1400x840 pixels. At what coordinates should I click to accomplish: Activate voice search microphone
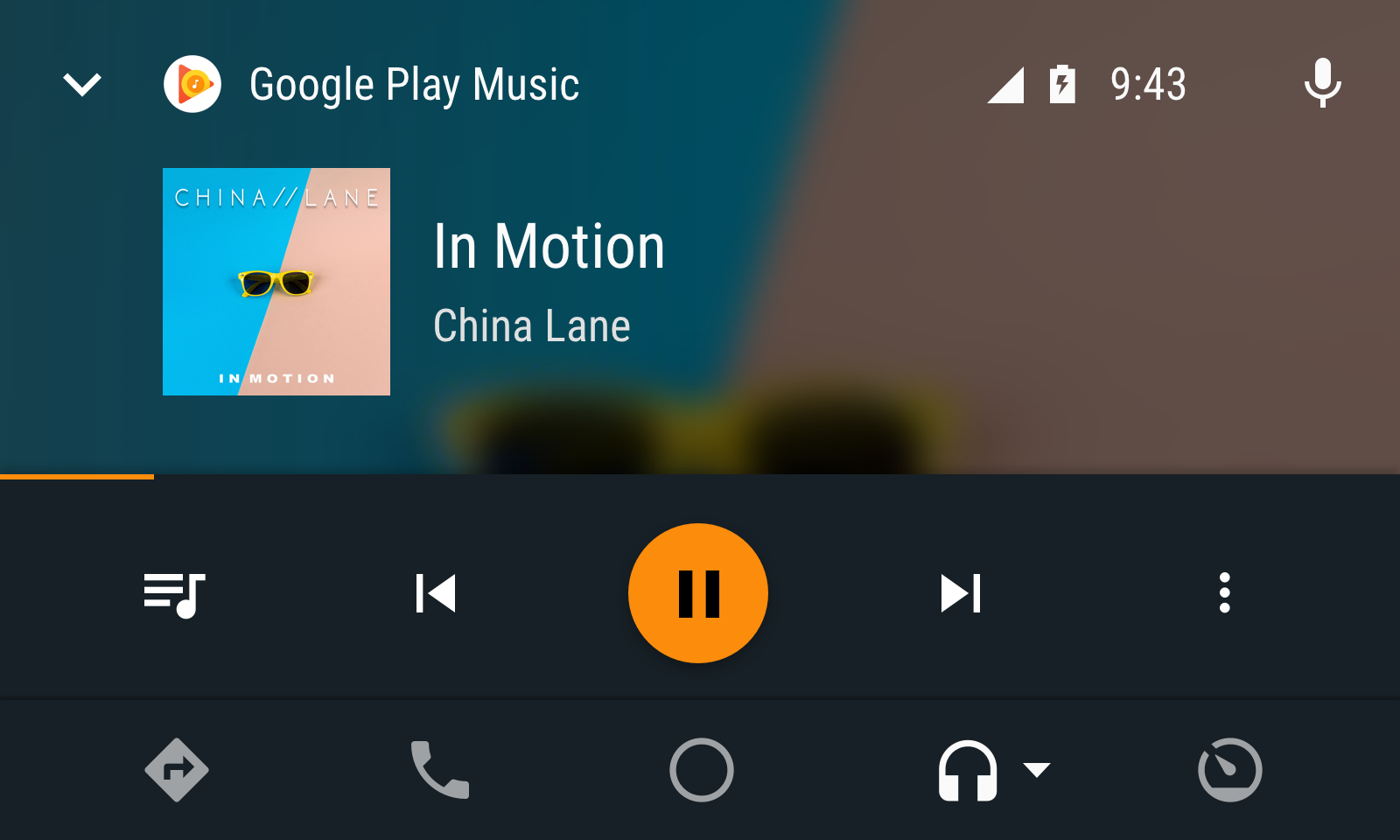point(1322,84)
